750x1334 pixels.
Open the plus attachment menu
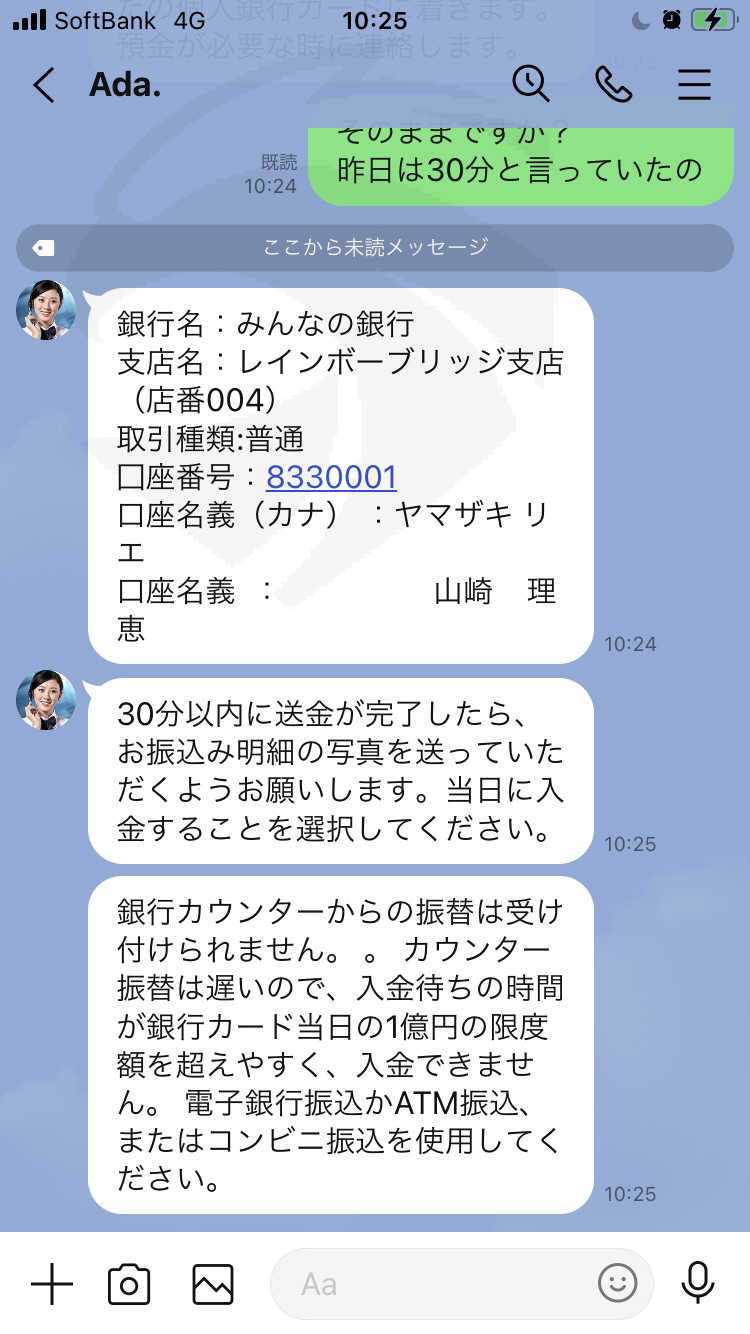tap(52, 1283)
